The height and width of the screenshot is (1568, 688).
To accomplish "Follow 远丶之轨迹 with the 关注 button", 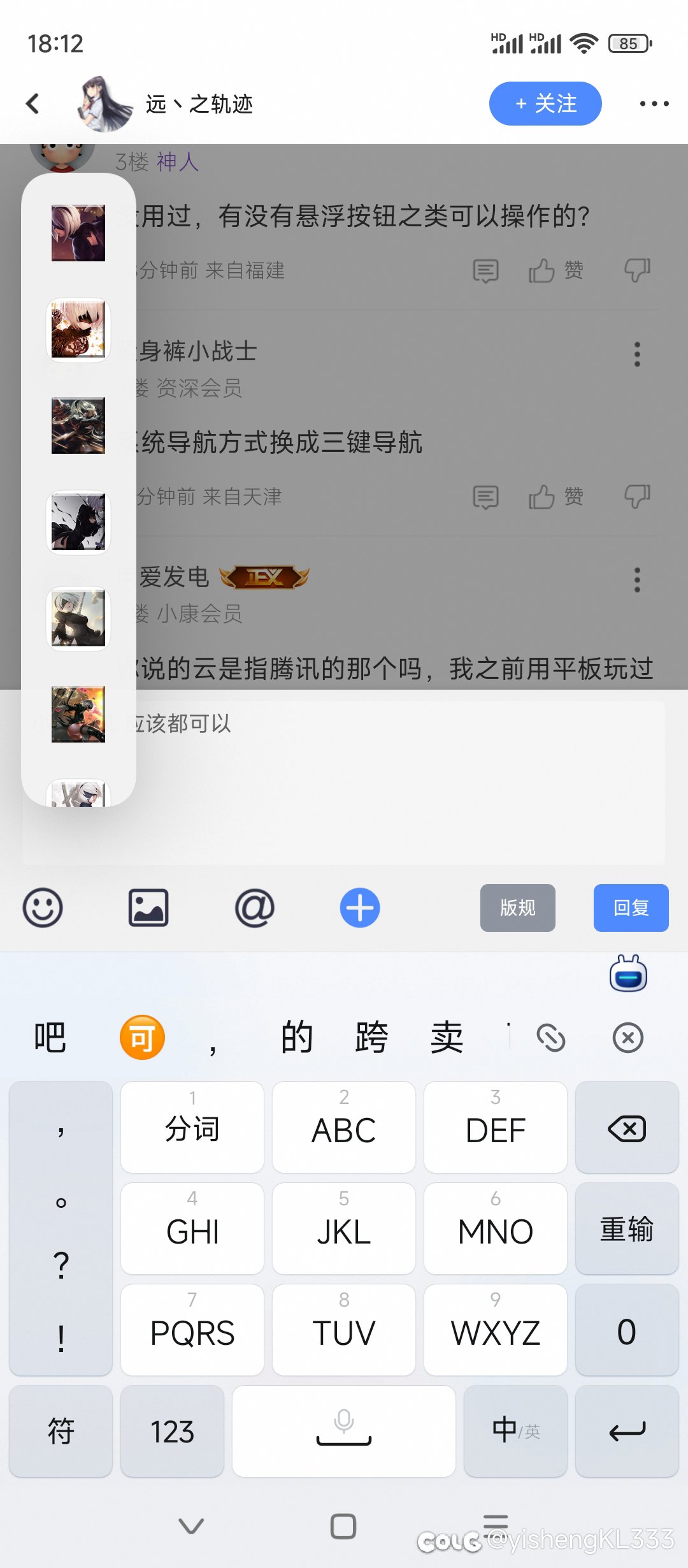I will click(x=545, y=103).
